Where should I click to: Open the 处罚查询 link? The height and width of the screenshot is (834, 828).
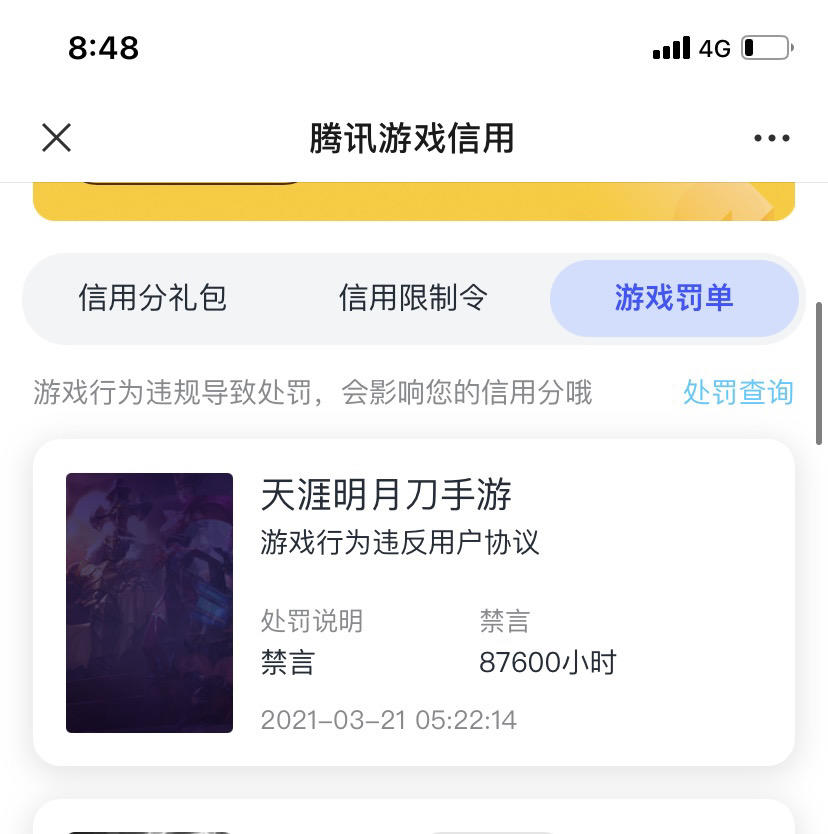click(738, 392)
